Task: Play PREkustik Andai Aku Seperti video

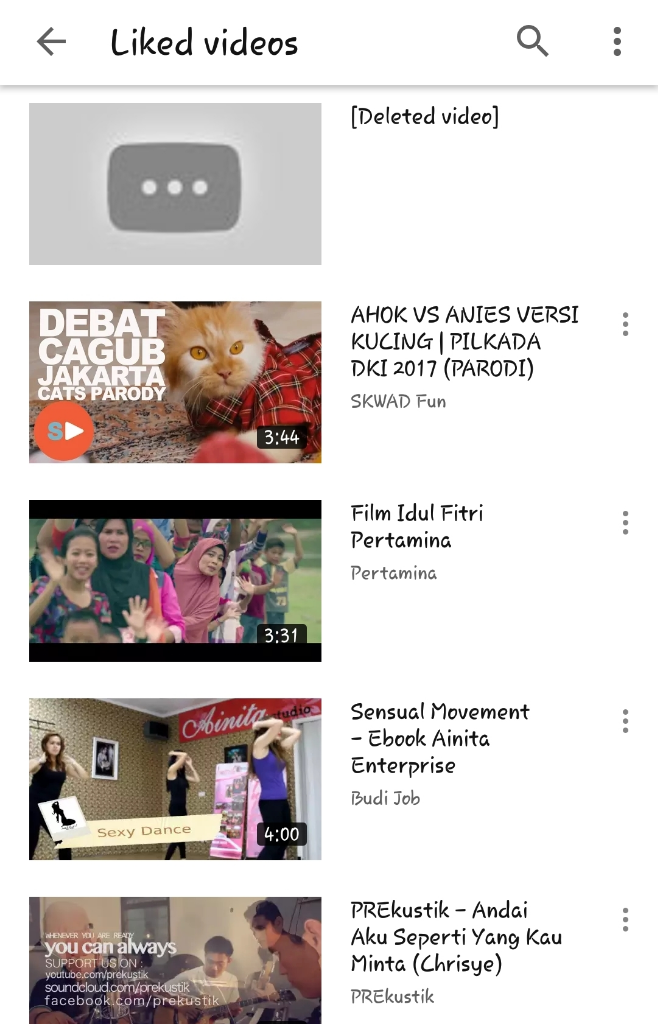Action: (175, 960)
